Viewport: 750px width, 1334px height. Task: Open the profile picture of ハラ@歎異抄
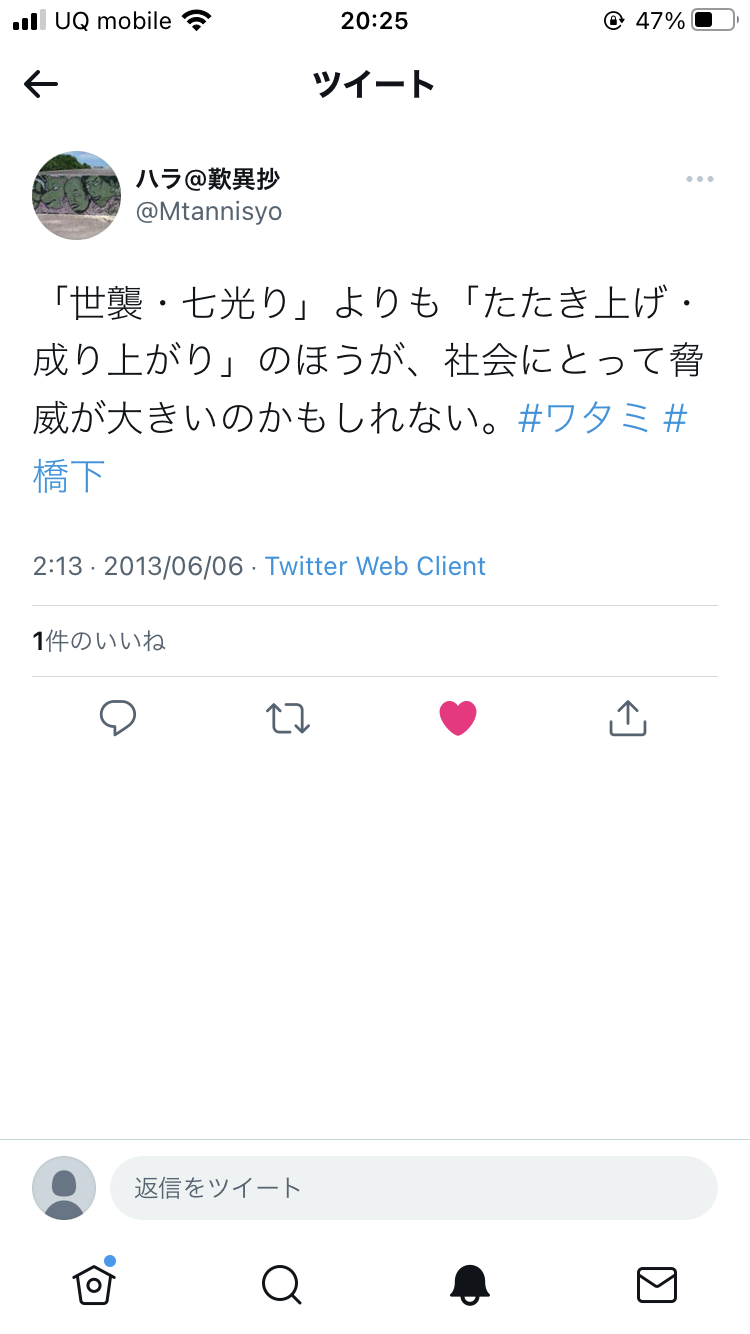[77, 196]
